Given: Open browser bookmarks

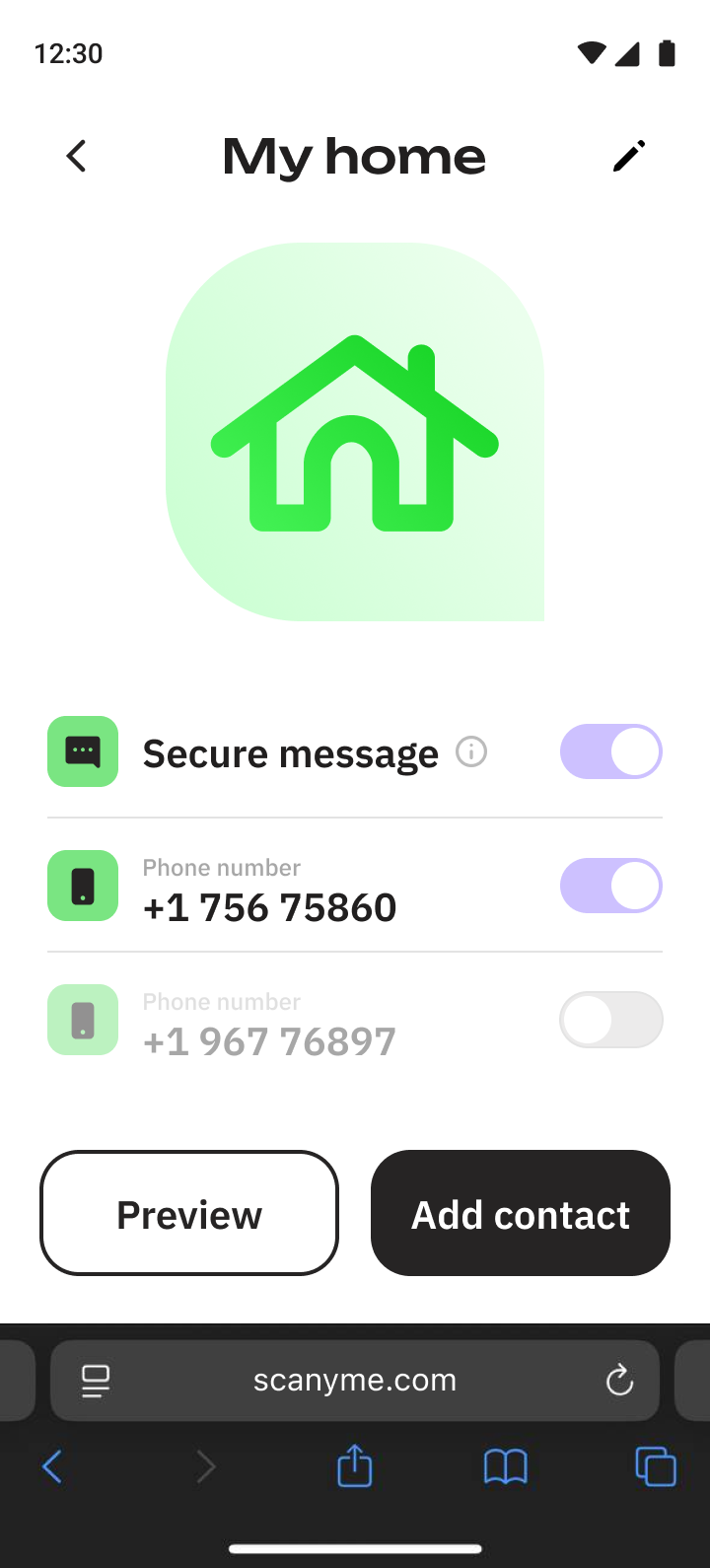Looking at the screenshot, I should click(x=505, y=1466).
